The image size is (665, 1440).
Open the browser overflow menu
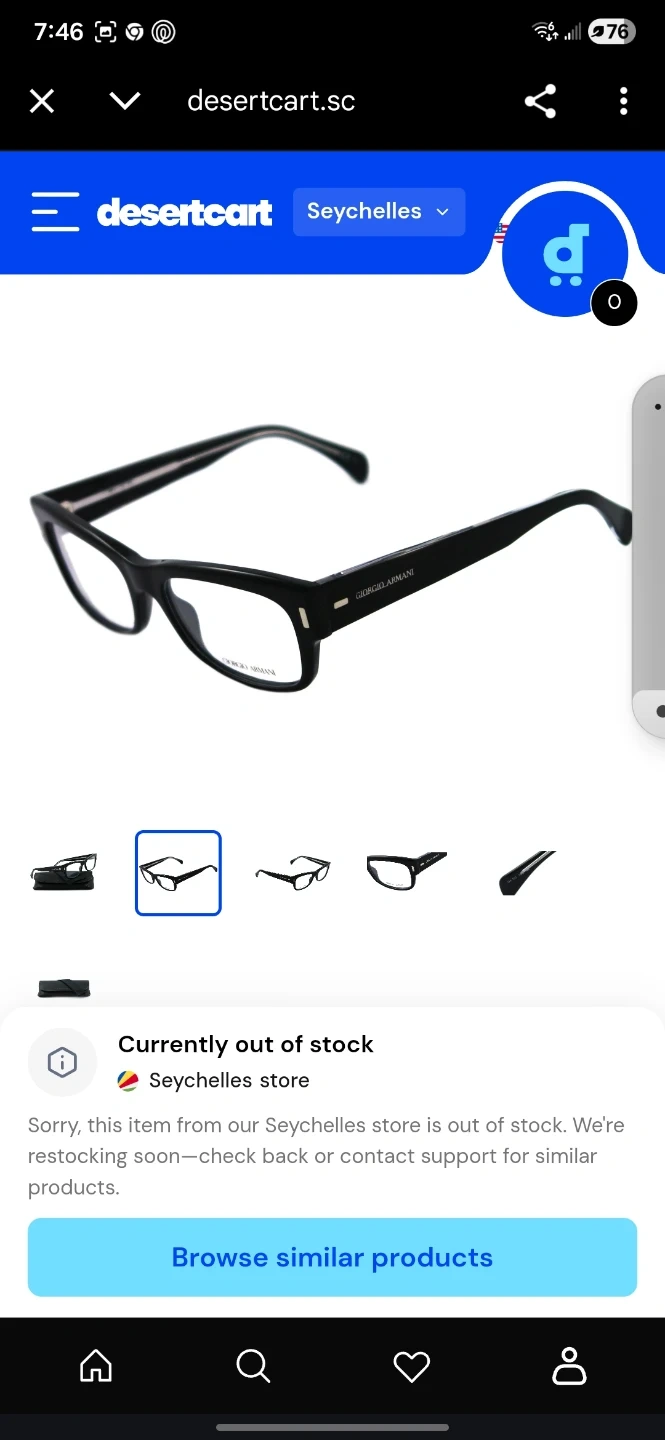click(623, 101)
